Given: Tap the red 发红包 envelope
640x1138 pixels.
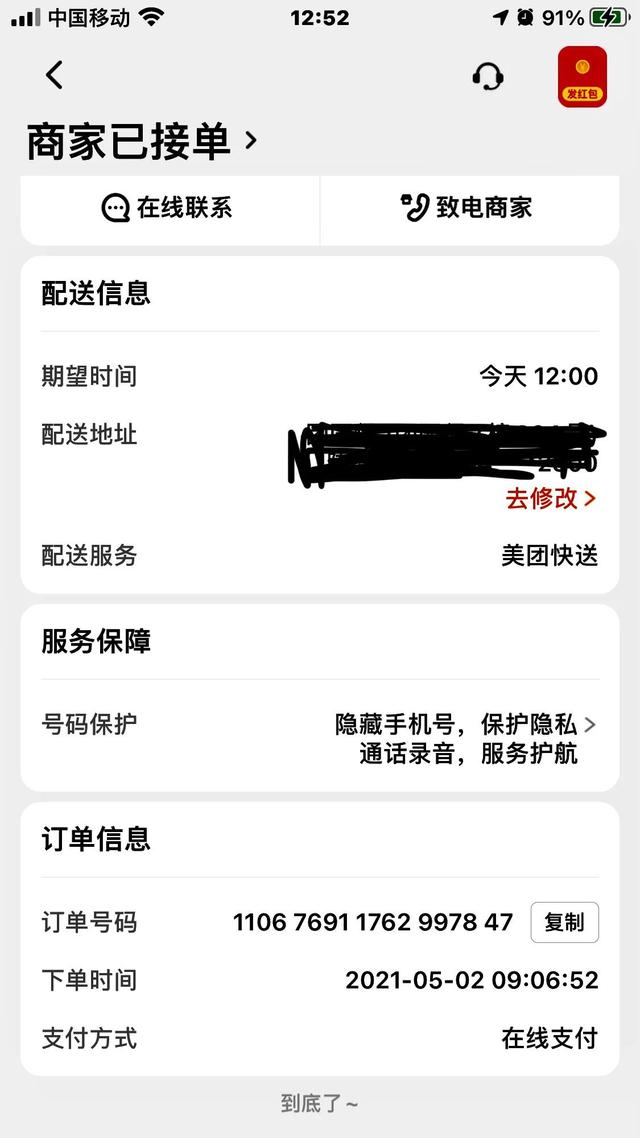Looking at the screenshot, I should coord(582,76).
